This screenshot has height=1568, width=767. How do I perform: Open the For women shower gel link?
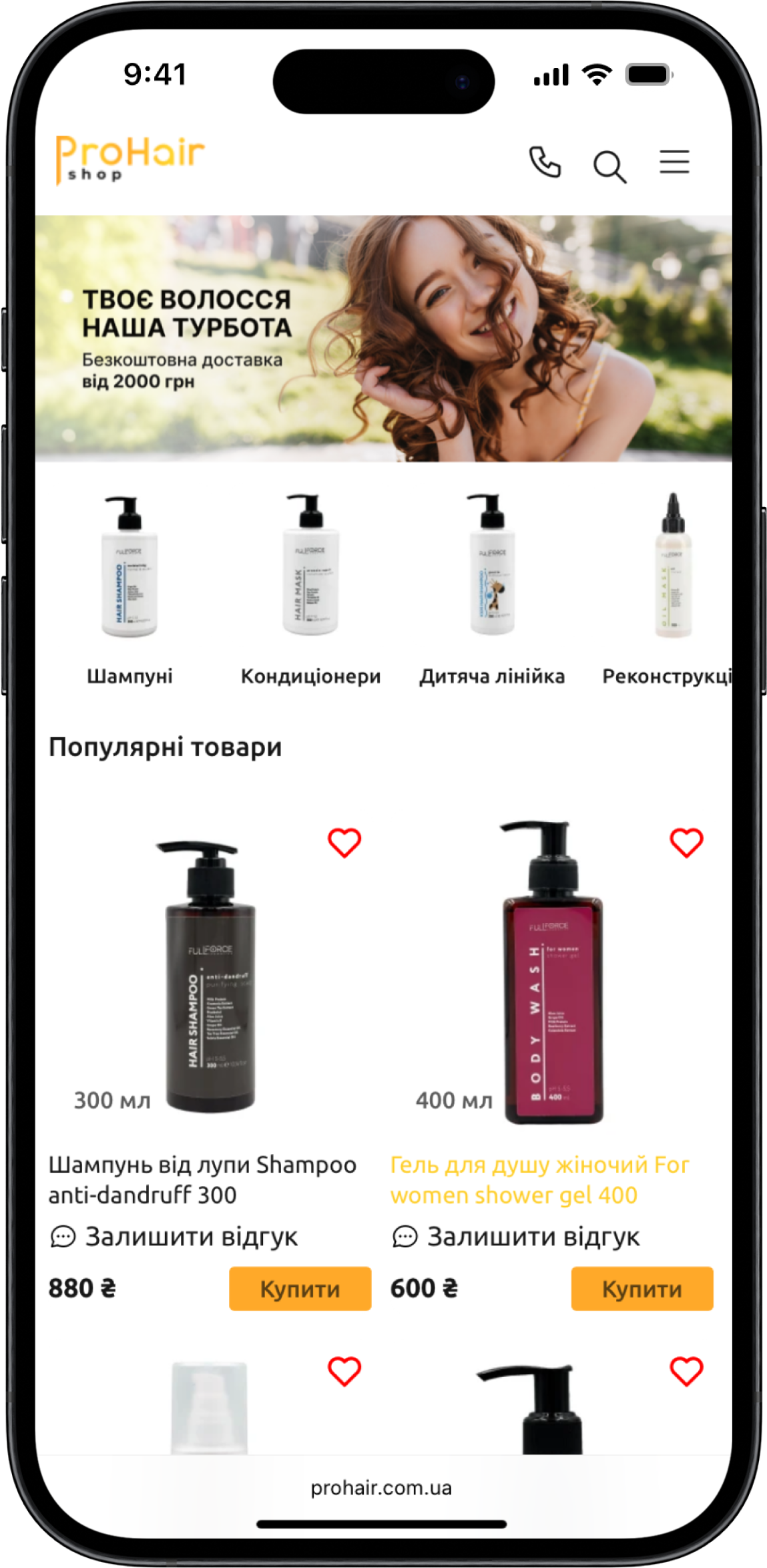(x=539, y=1179)
